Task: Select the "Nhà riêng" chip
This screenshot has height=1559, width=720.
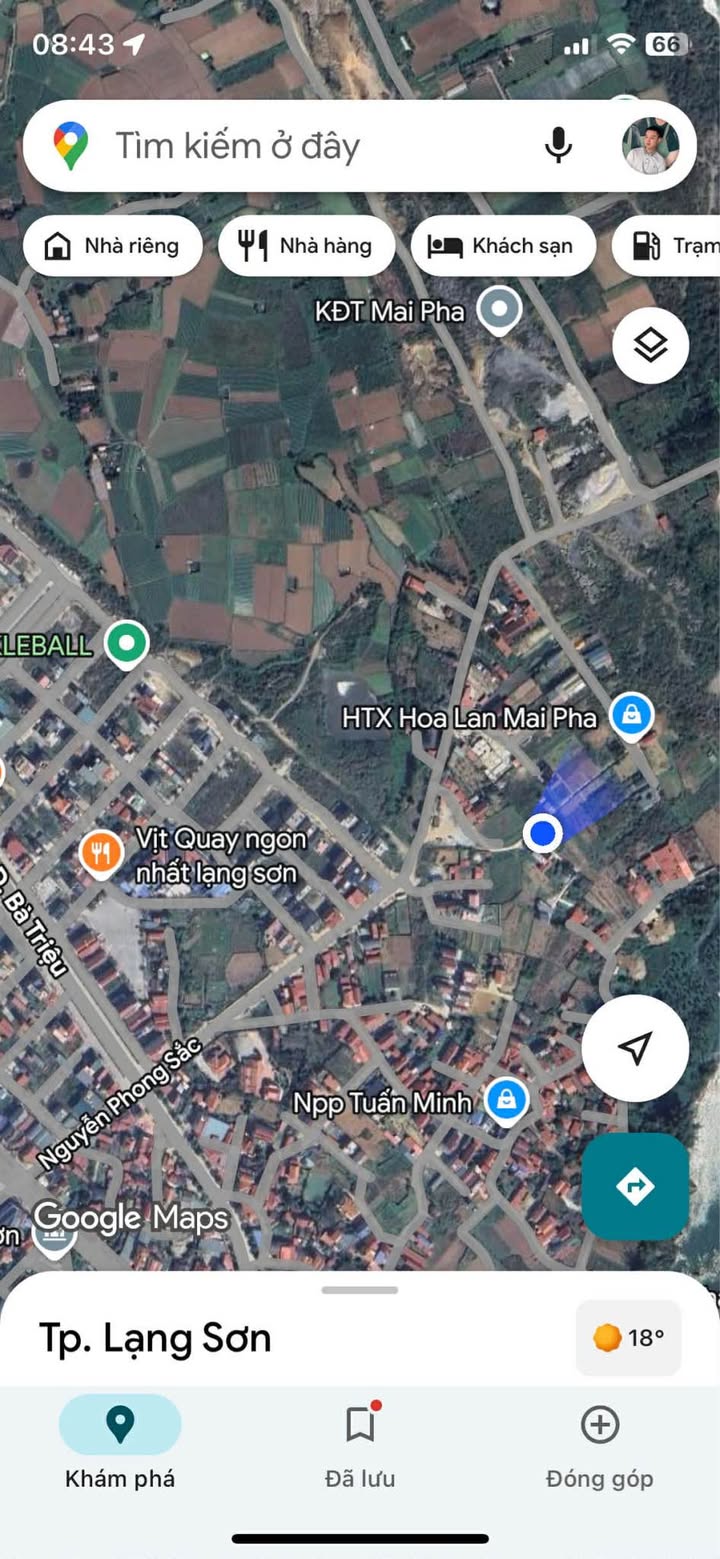Action: [x=113, y=246]
